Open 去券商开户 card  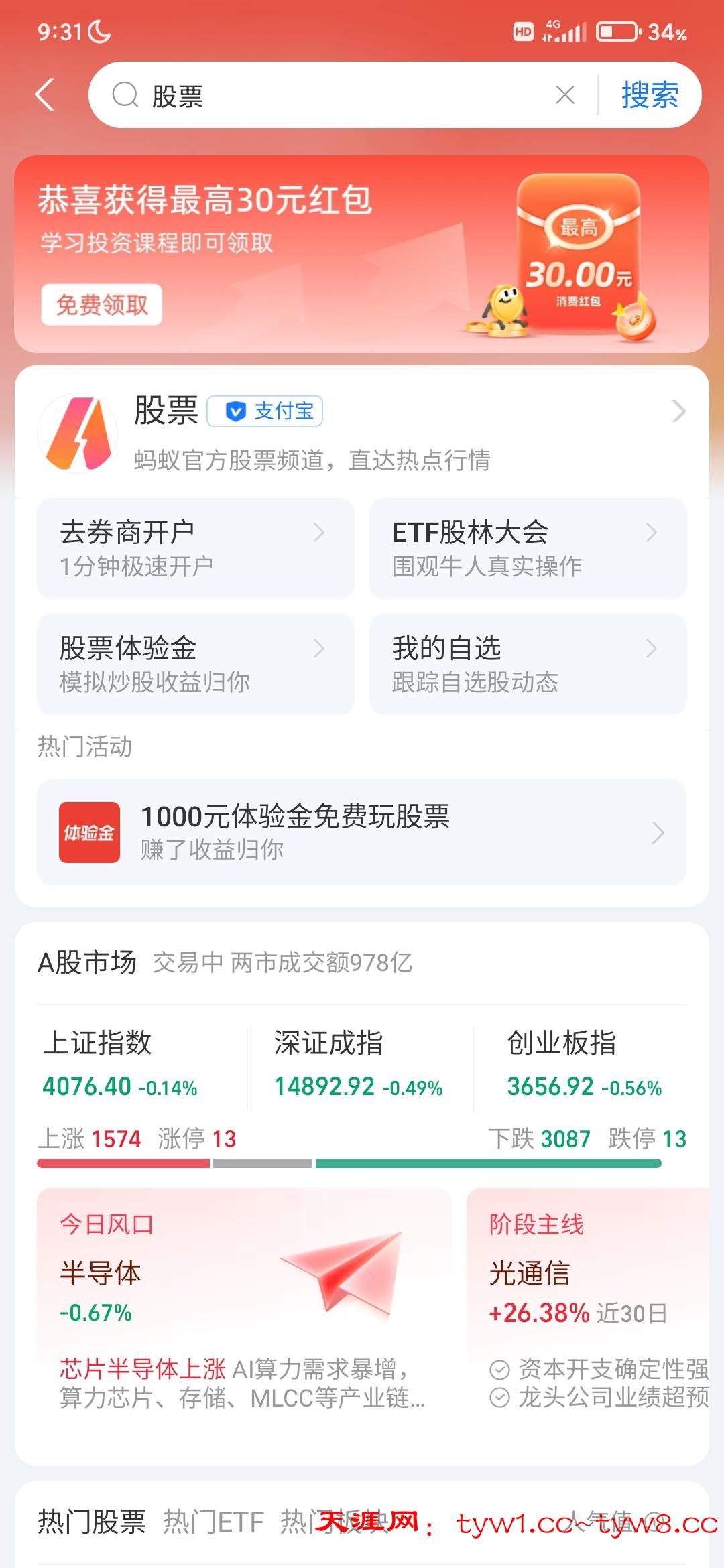pyautogui.click(x=195, y=548)
